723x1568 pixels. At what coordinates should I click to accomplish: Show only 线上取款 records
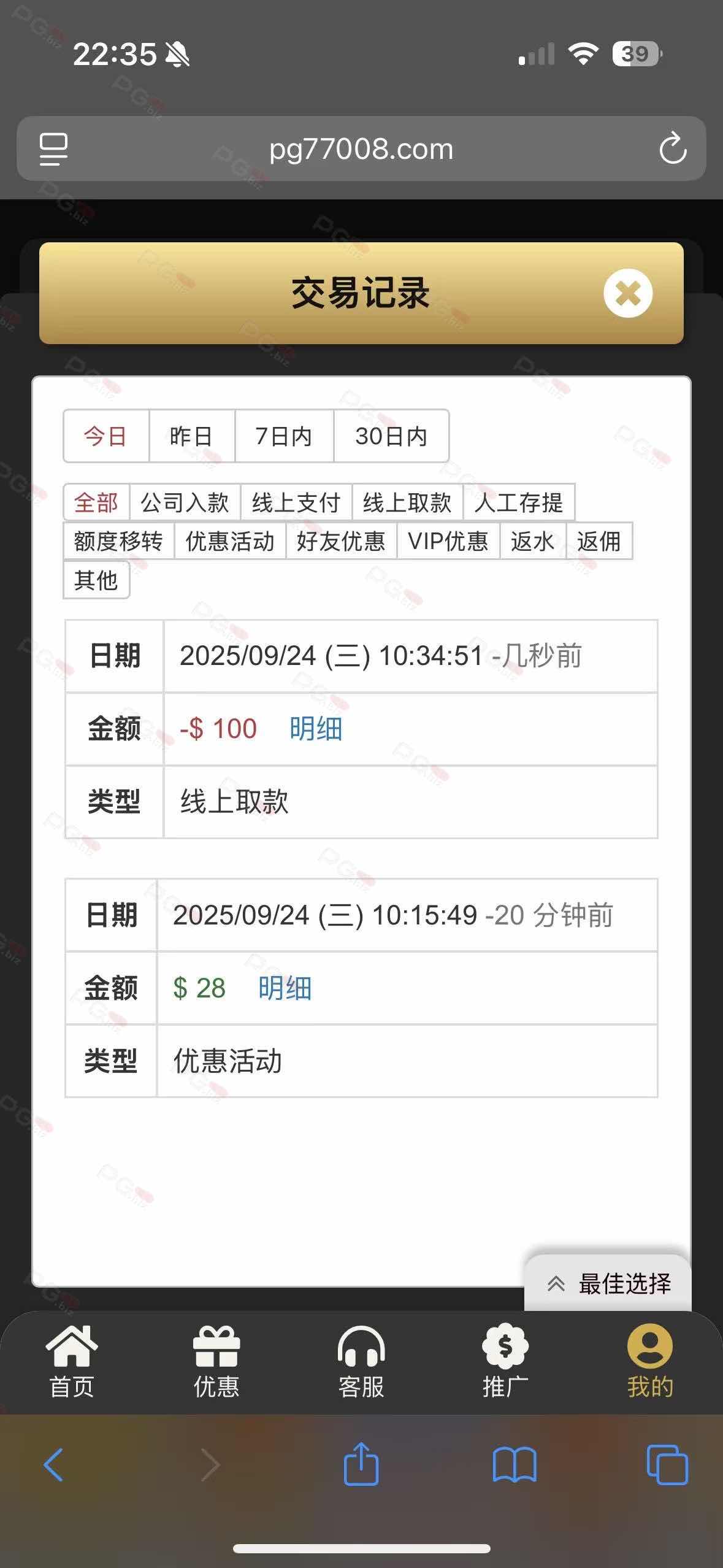coord(407,503)
